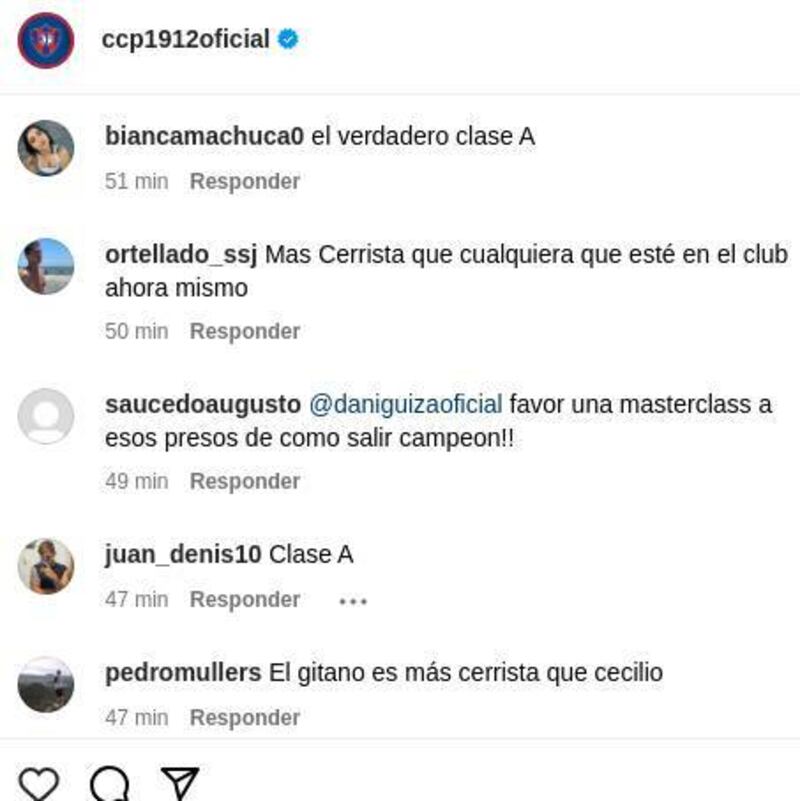Open juan_denis10's avatar
The image size is (800, 801).
tap(46, 566)
